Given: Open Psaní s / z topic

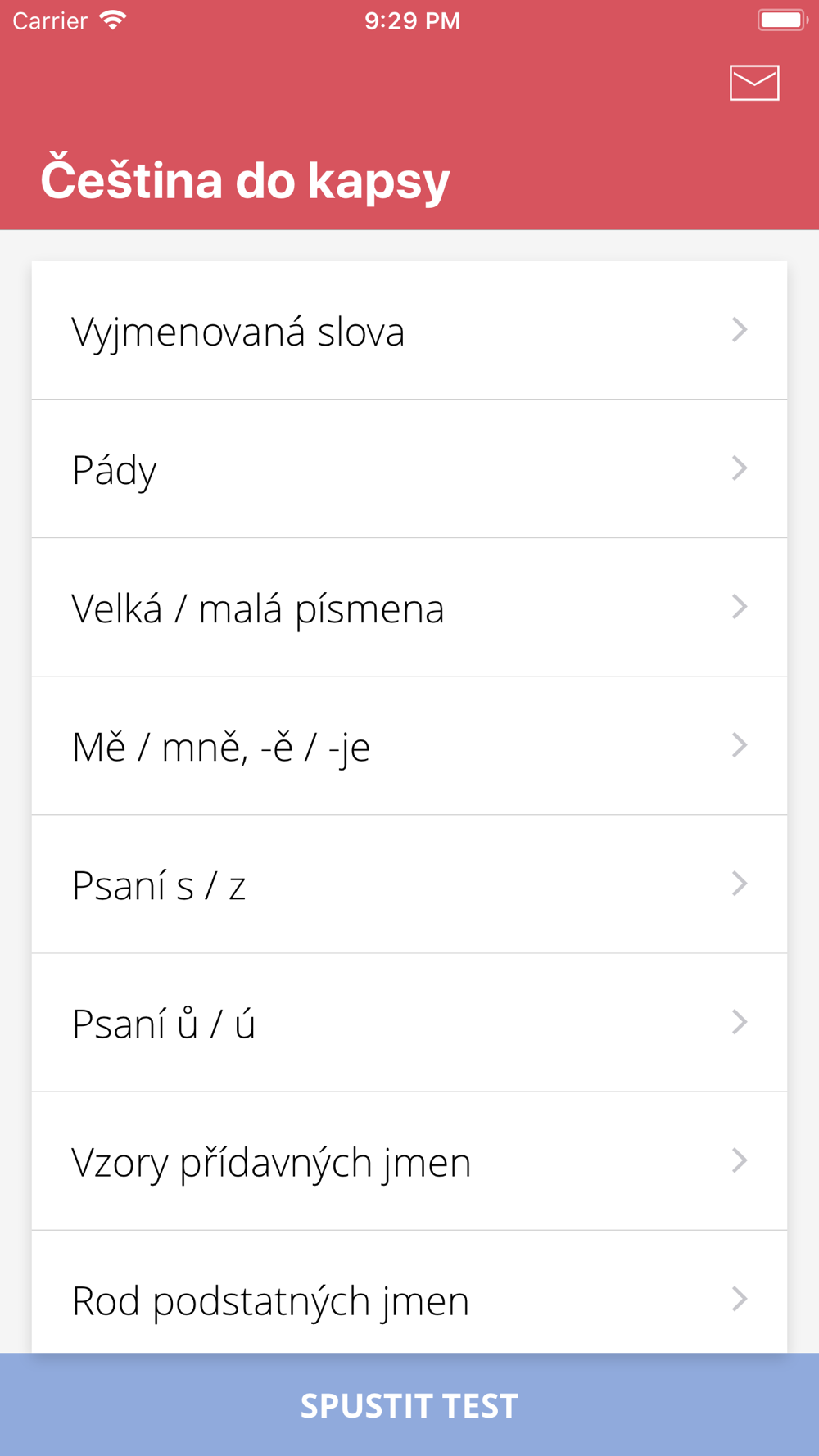Looking at the screenshot, I should 409,884.
